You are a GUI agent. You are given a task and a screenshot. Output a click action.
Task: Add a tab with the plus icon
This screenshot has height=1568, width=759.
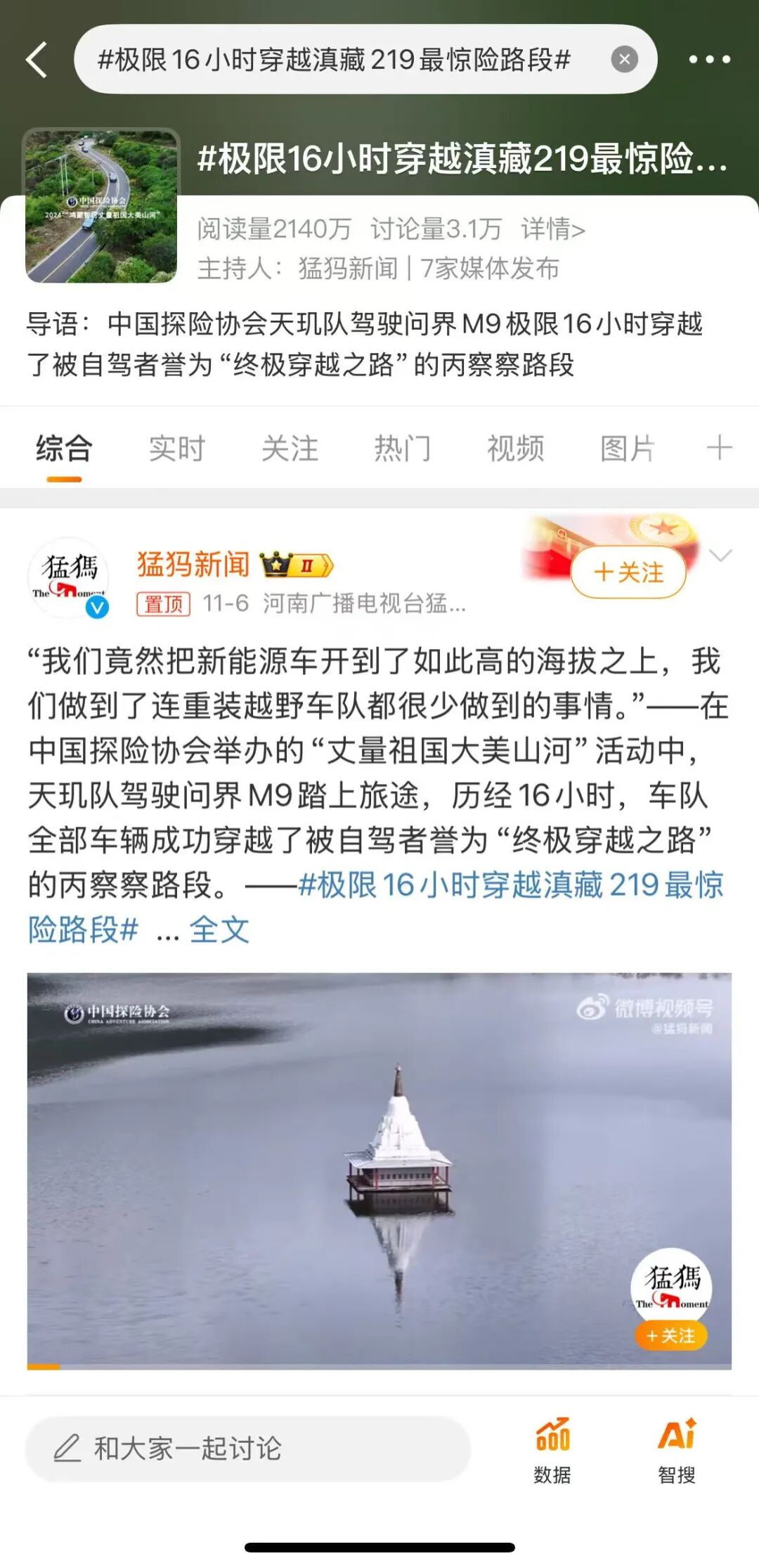point(719,447)
